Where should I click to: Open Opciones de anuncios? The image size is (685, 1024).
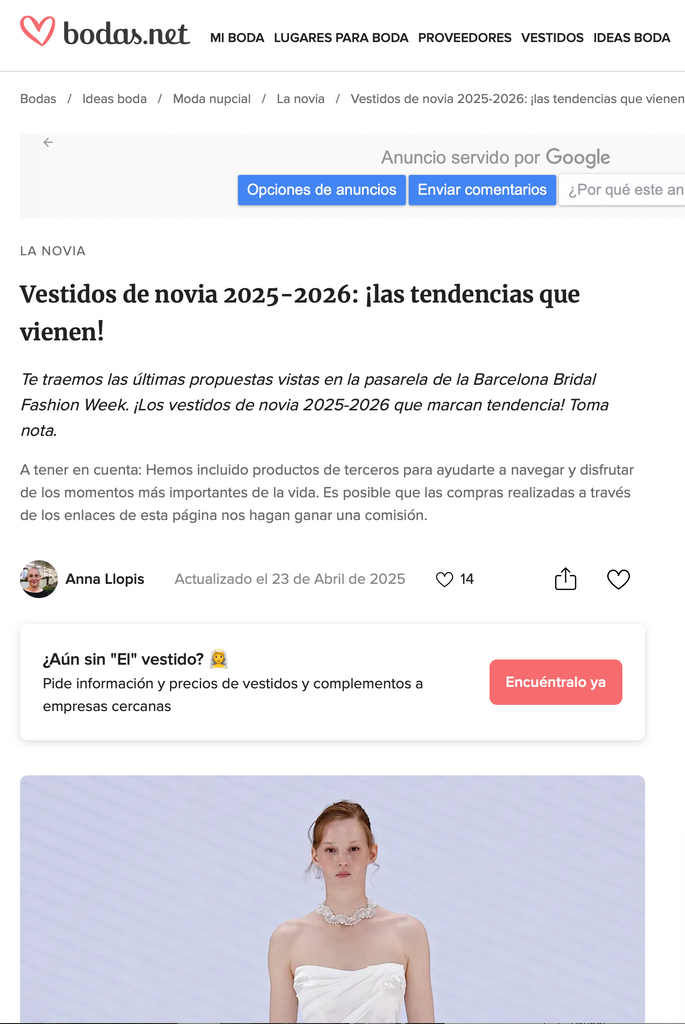click(x=321, y=190)
